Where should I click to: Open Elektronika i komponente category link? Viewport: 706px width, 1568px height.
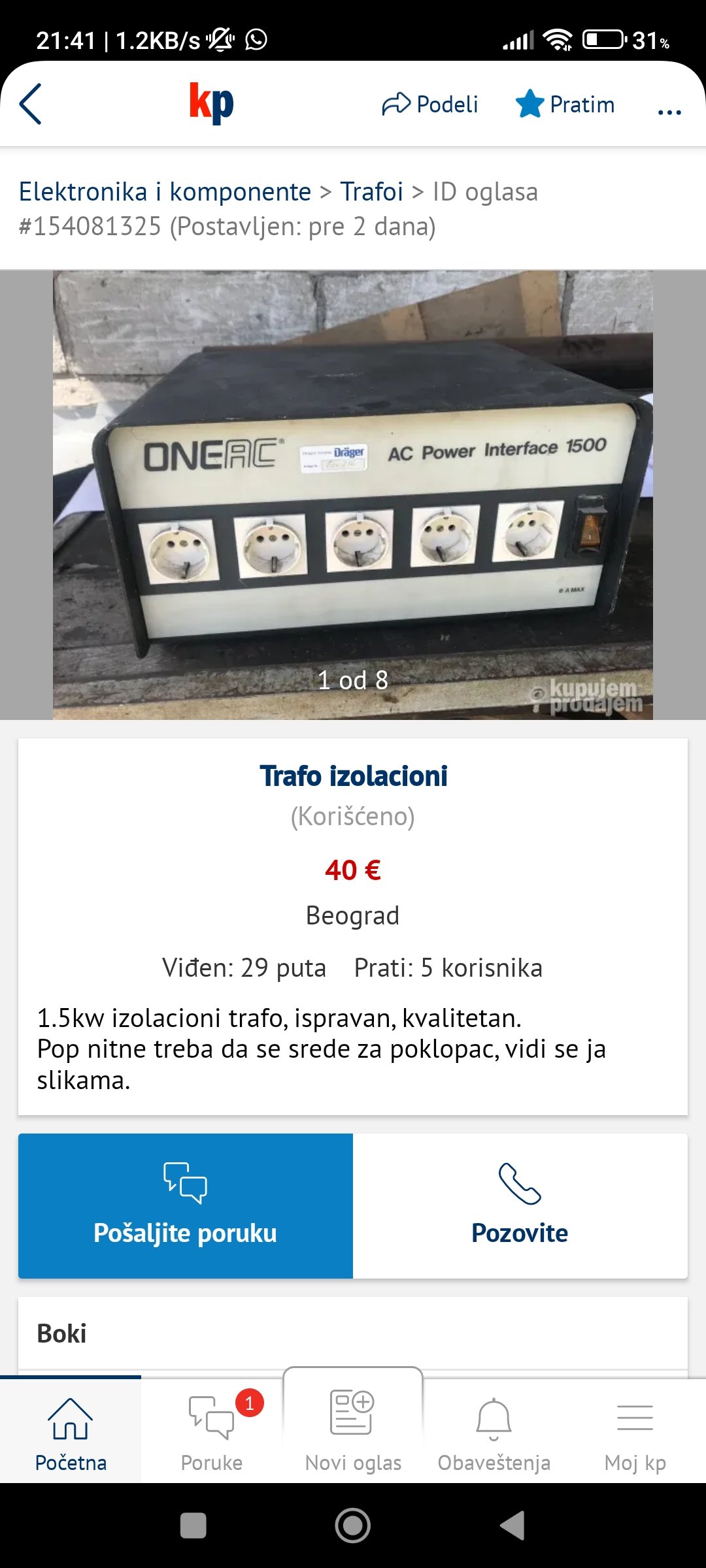coord(165,192)
